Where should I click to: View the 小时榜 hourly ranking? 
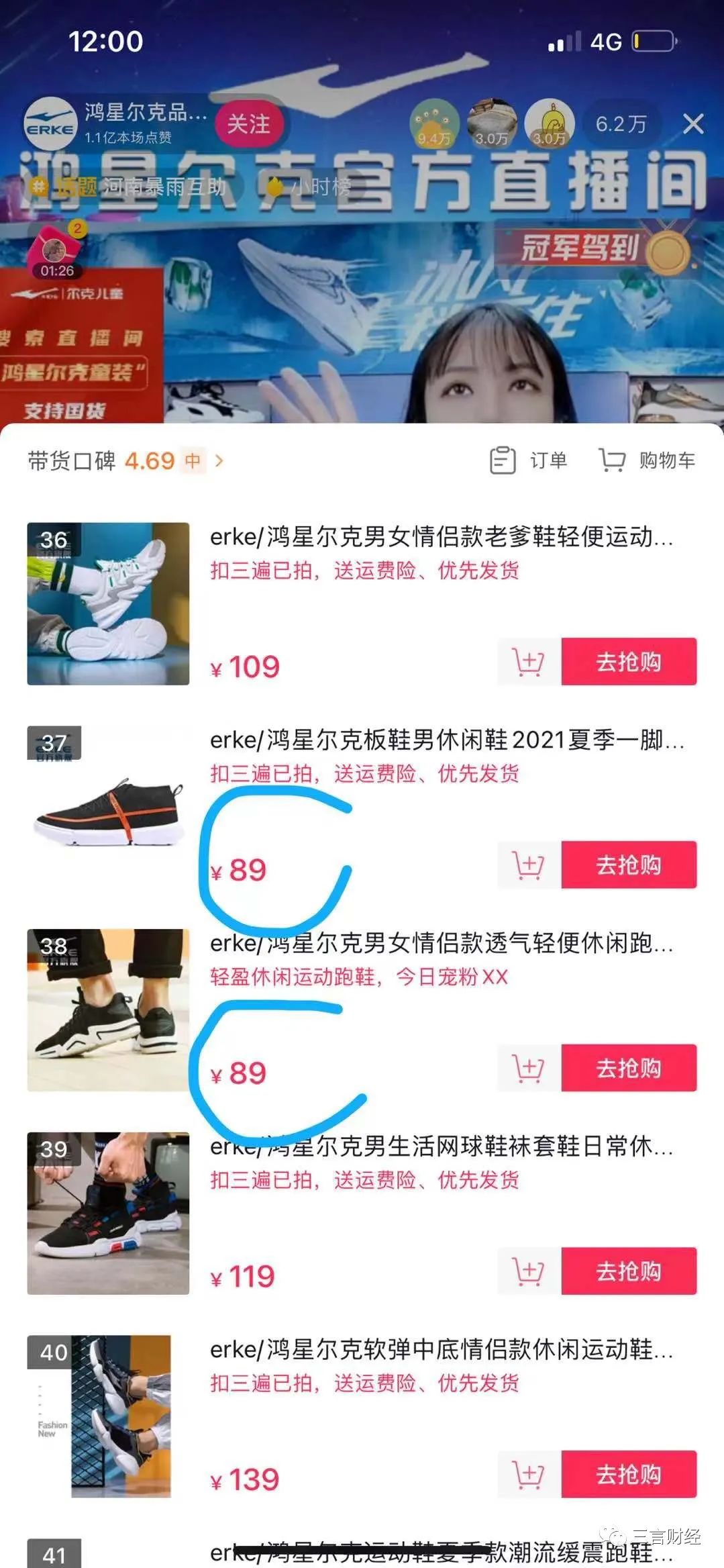pos(310,187)
